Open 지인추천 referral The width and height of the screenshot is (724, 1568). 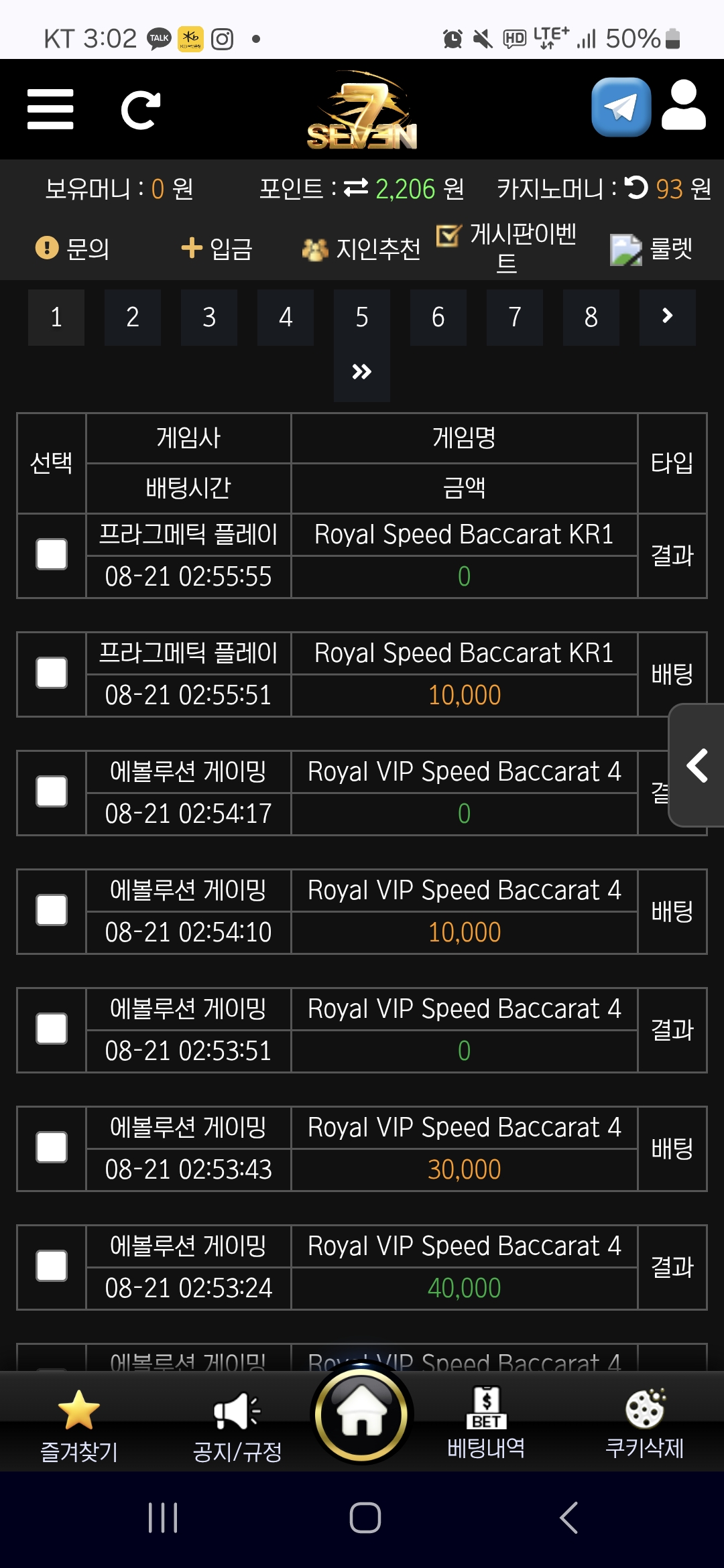(x=361, y=249)
